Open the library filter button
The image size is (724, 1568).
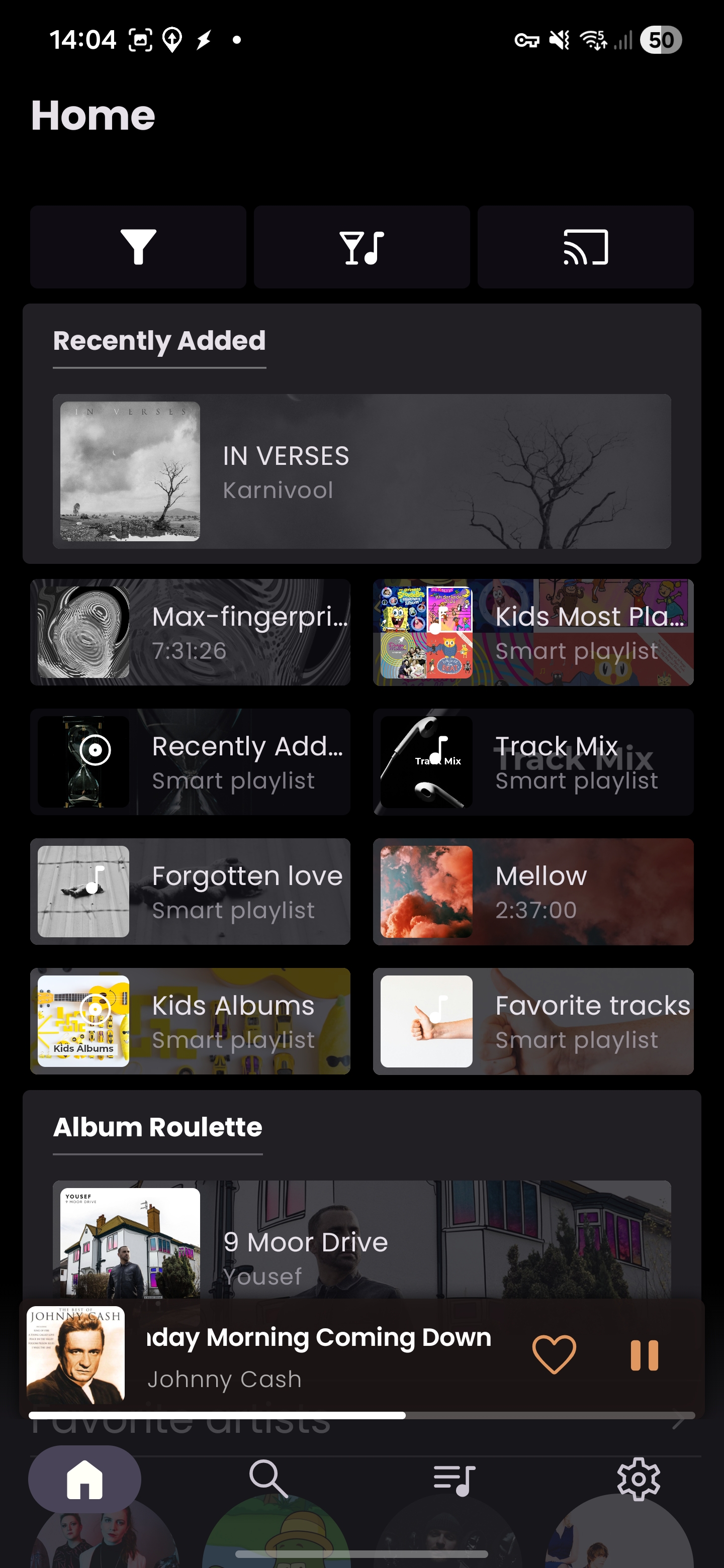pyautogui.click(x=138, y=247)
